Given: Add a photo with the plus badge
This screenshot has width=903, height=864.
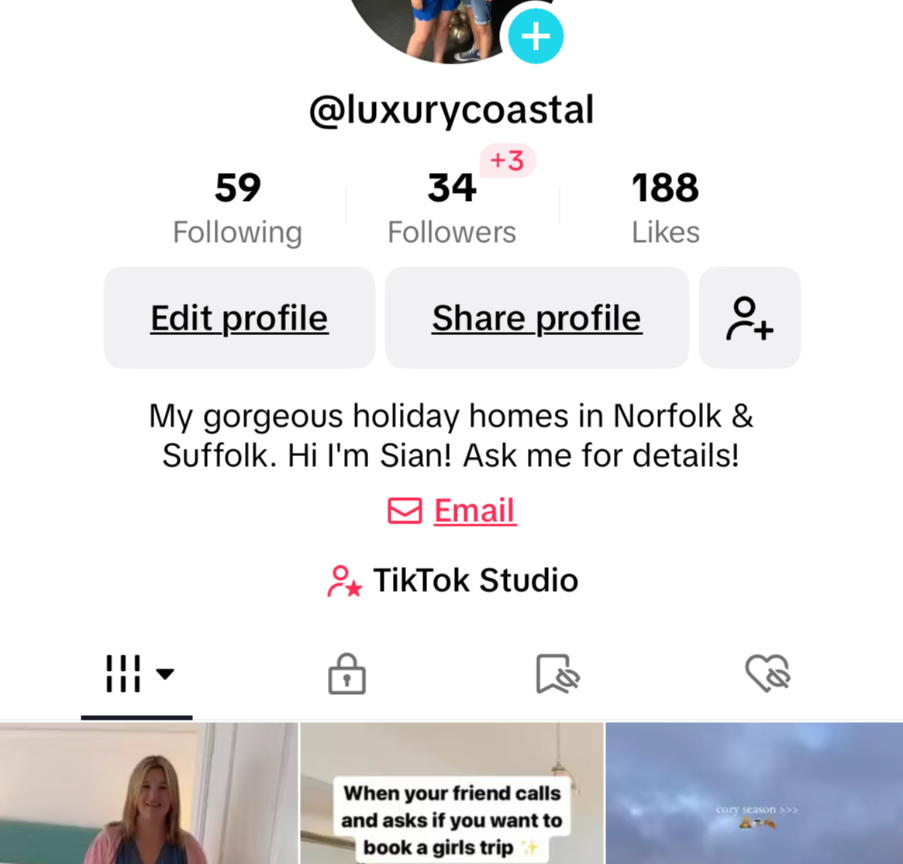Looking at the screenshot, I should (536, 37).
